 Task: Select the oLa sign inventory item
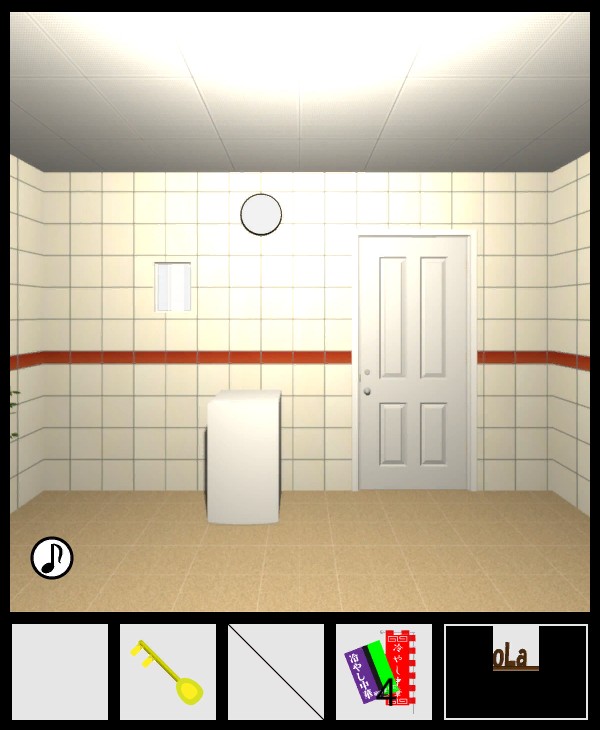pyautogui.click(x=516, y=659)
